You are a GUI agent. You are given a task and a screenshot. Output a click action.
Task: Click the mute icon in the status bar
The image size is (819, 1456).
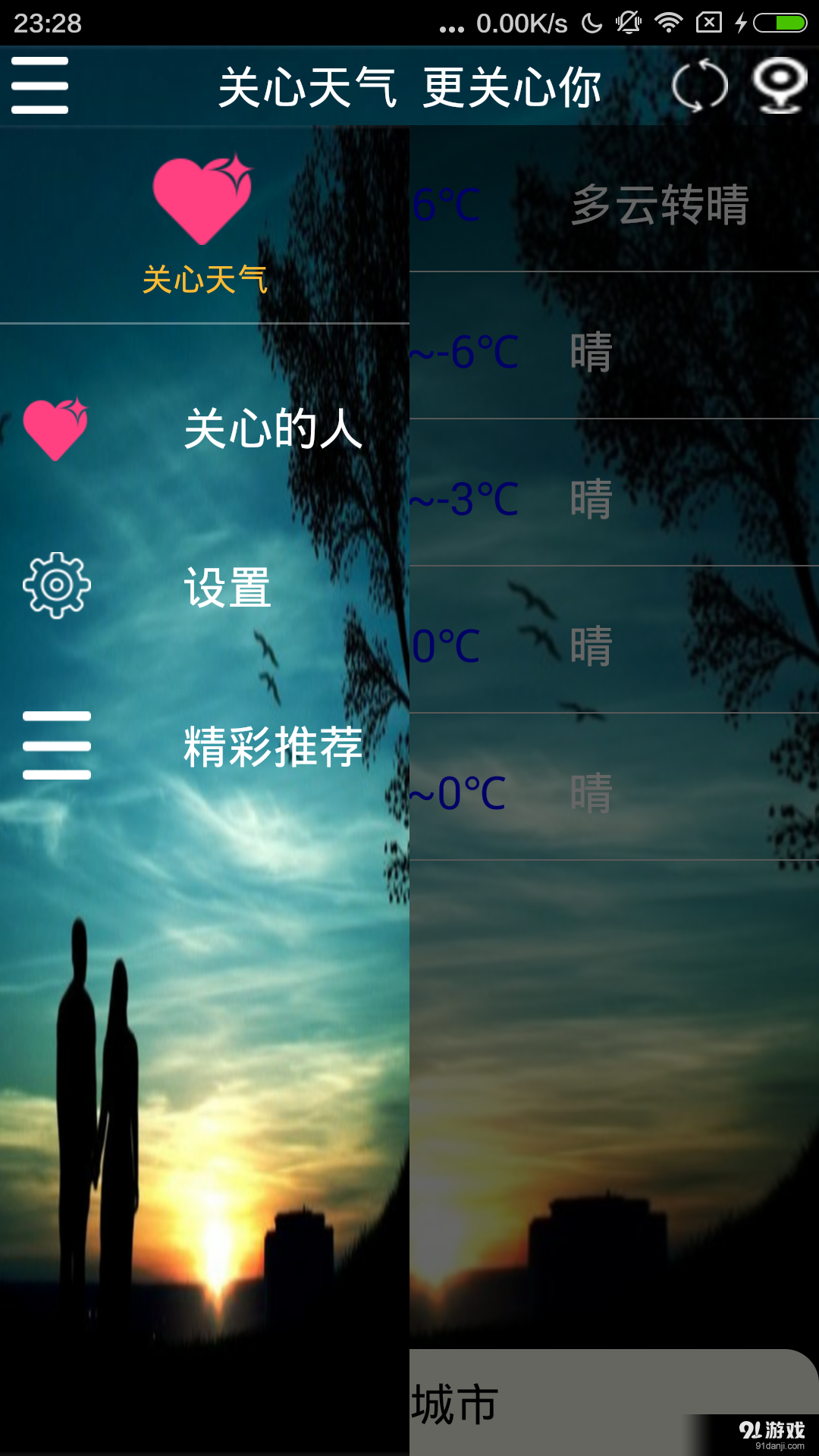point(627,23)
